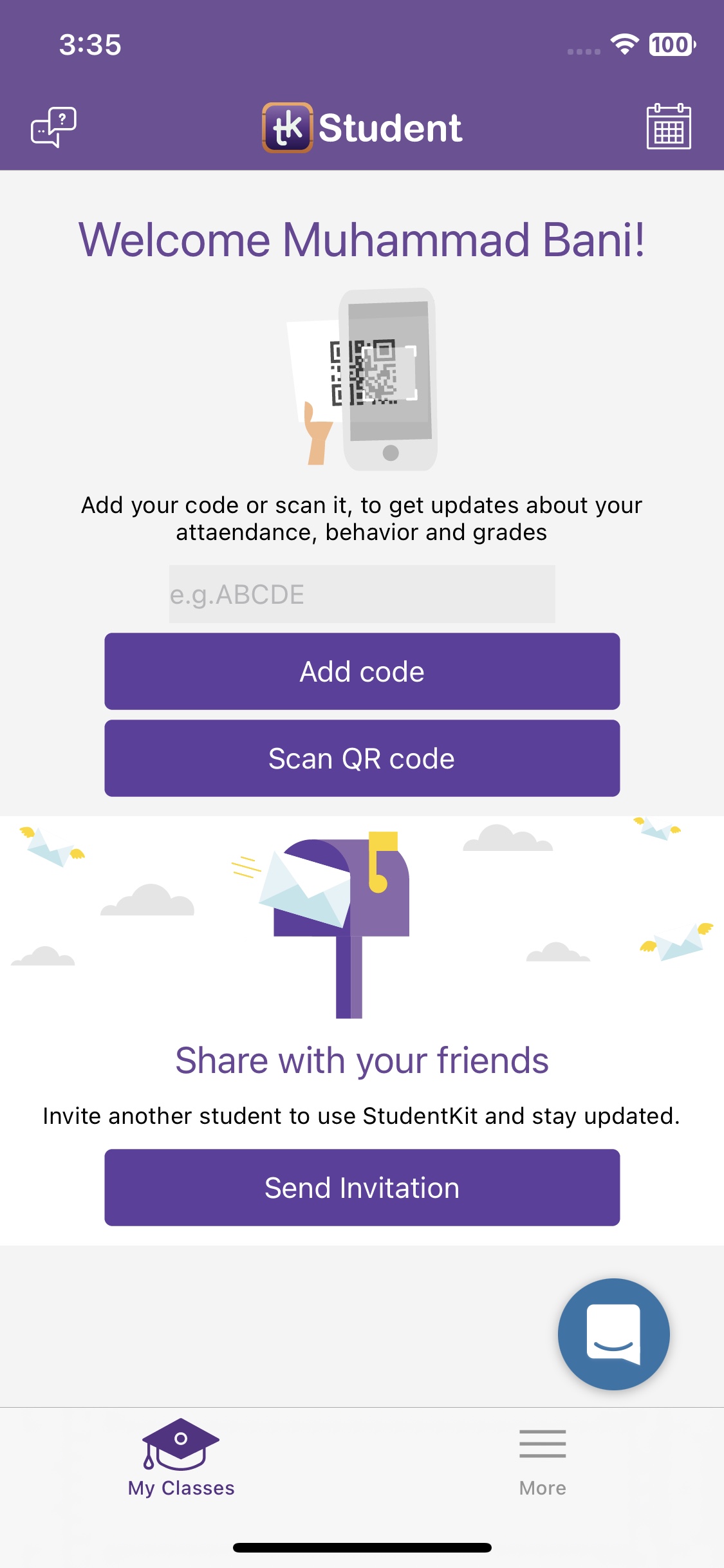Focus the class code input field
The width and height of the screenshot is (724, 1568).
point(362,594)
